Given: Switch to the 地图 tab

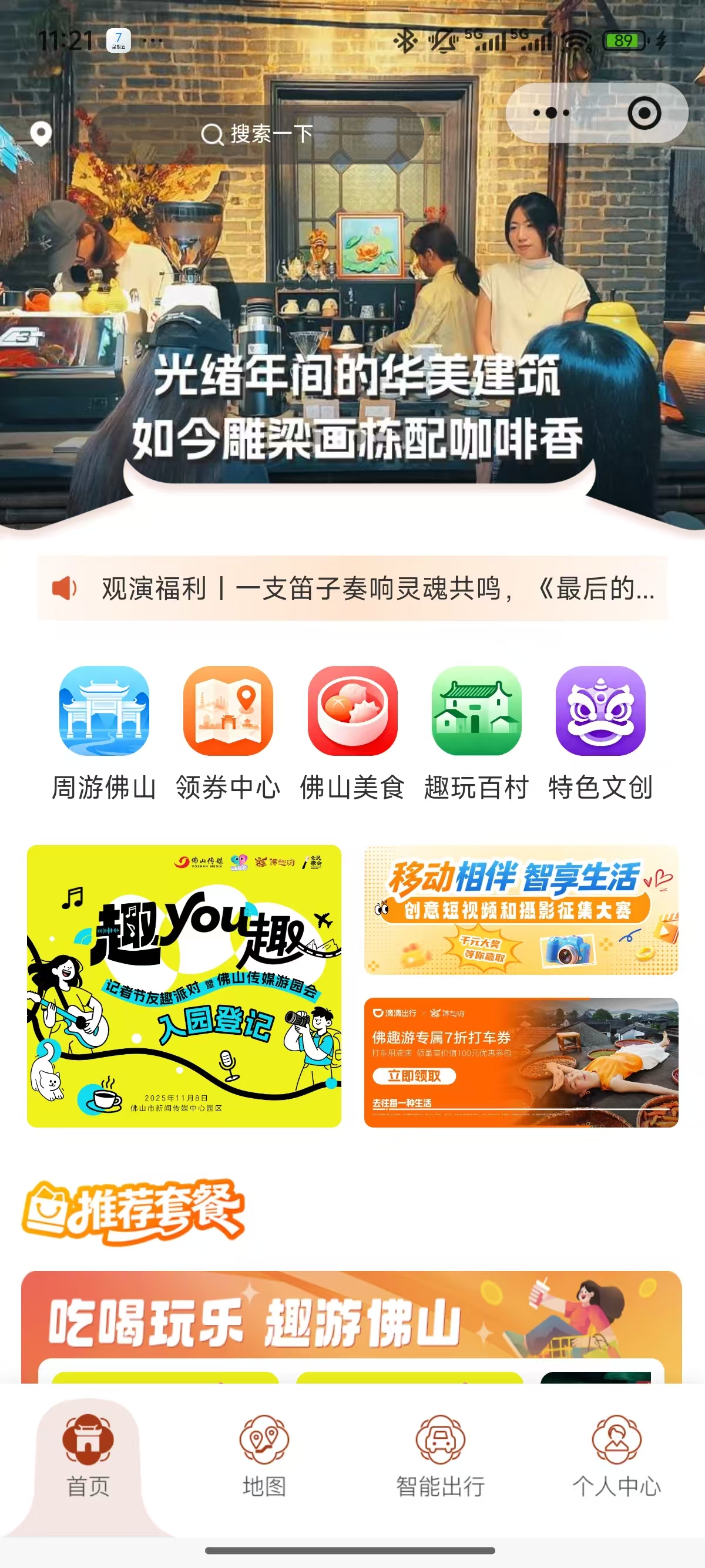Looking at the screenshot, I should click(264, 1456).
